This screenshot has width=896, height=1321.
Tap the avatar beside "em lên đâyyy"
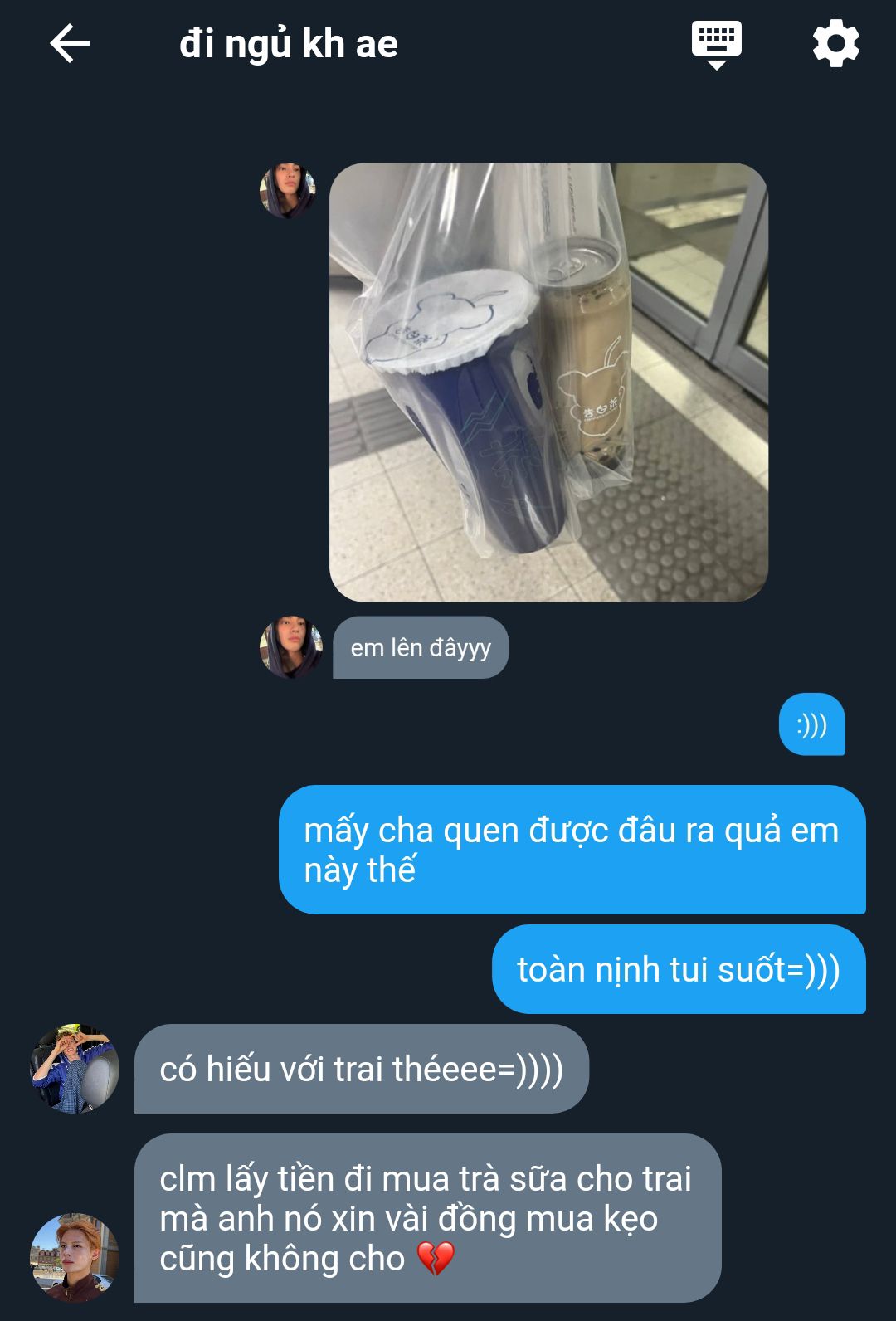coord(290,647)
